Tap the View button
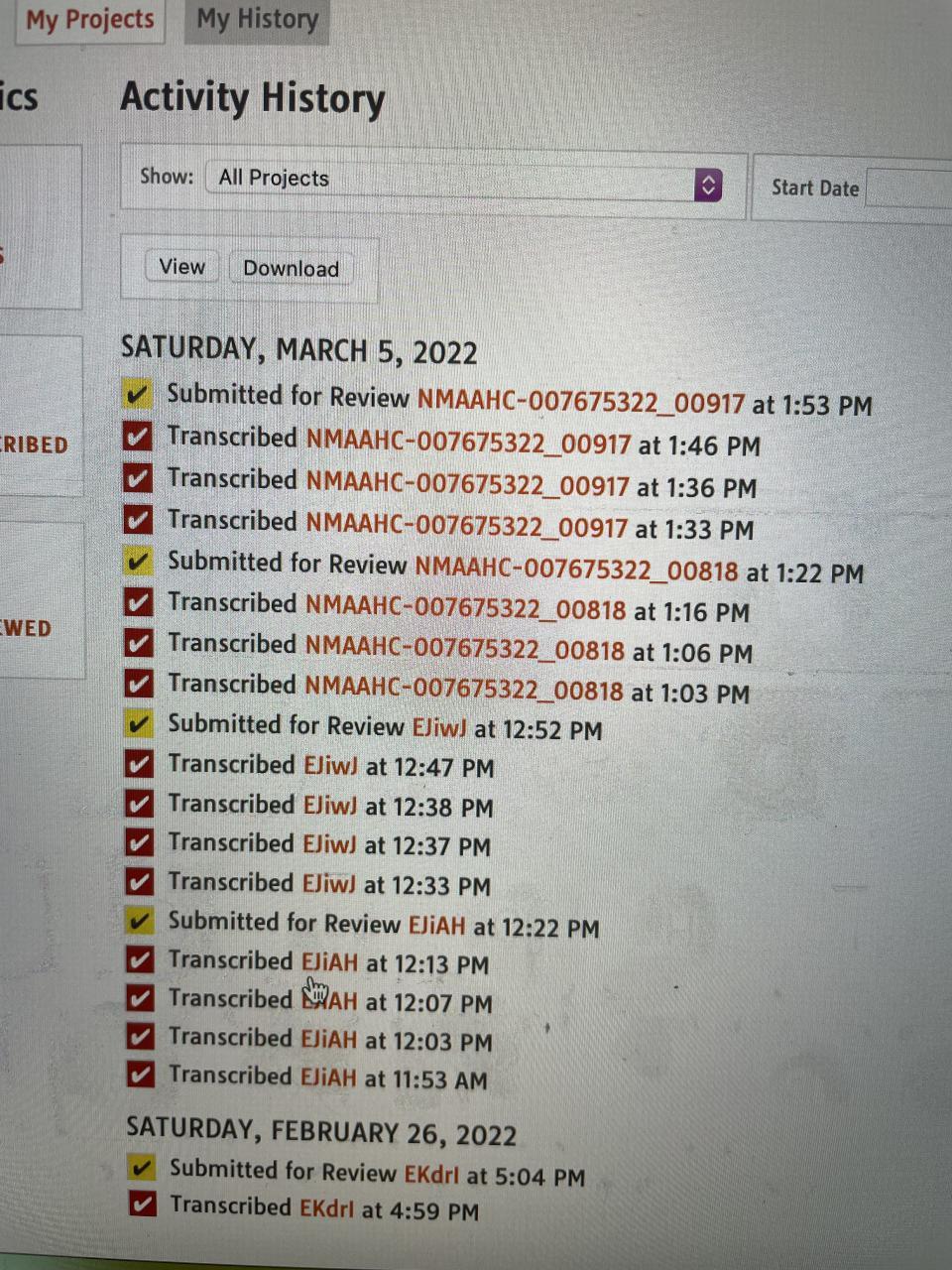 pyautogui.click(x=181, y=267)
